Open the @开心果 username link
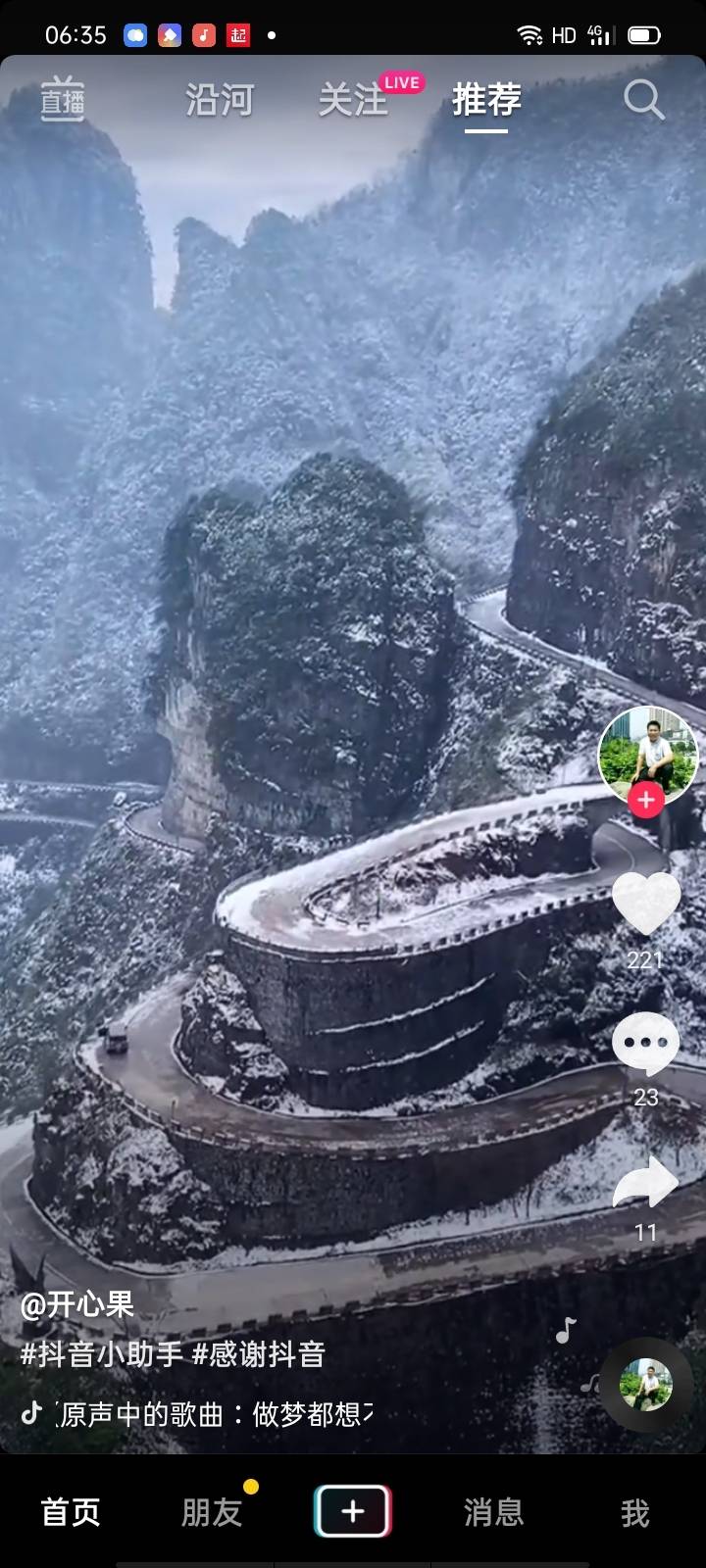 (x=76, y=1304)
